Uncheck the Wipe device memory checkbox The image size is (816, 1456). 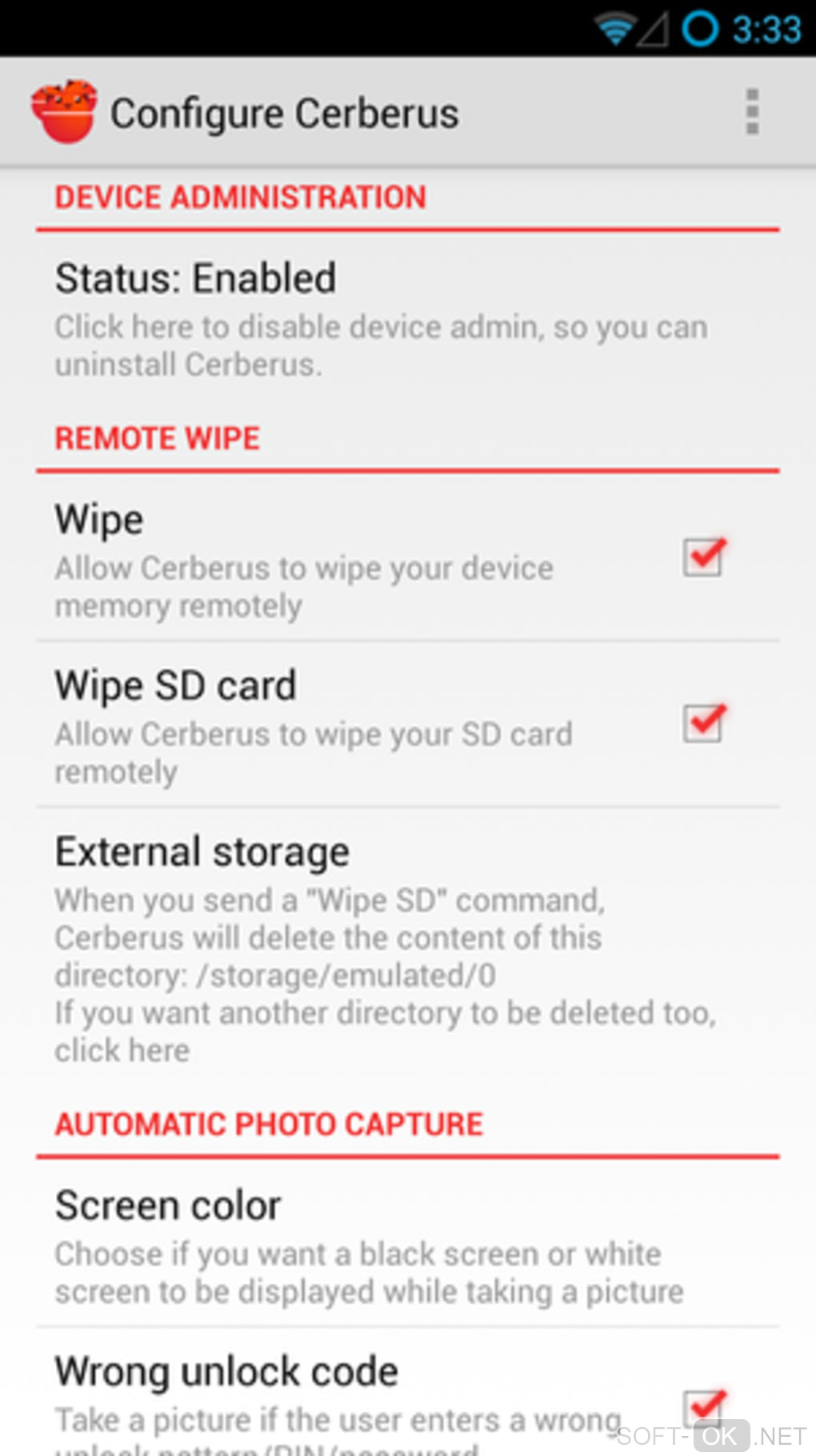703,557
